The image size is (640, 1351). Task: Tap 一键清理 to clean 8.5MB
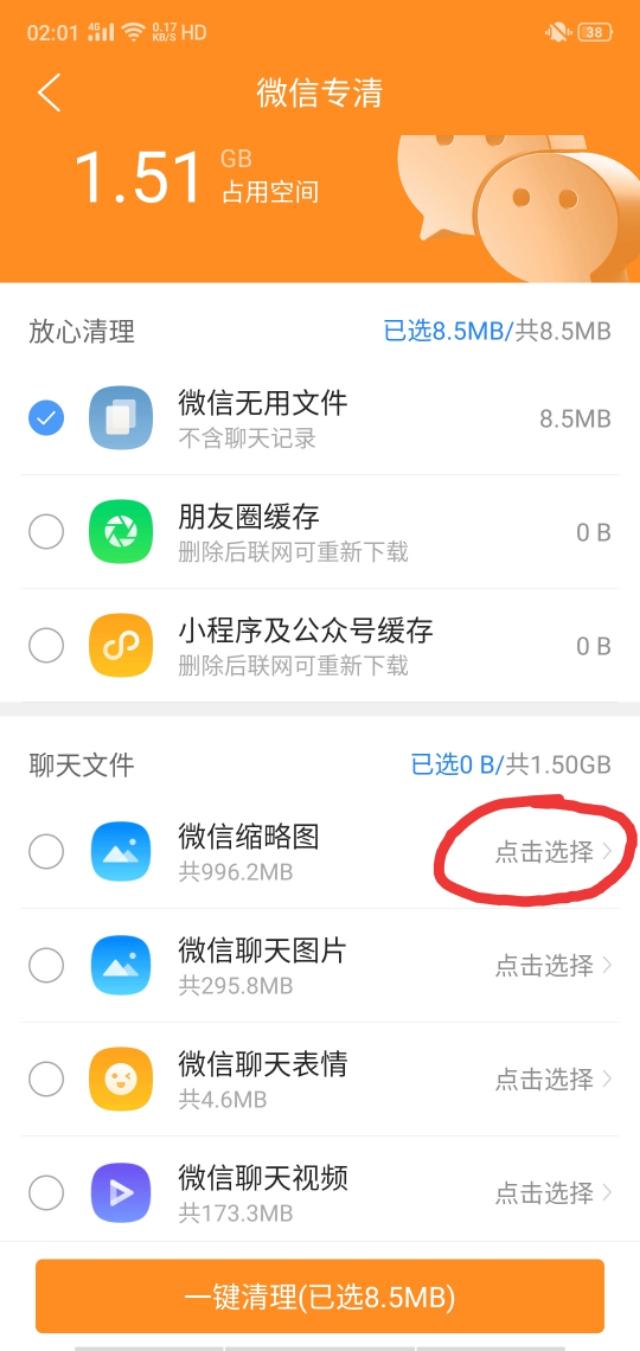coord(320,1296)
